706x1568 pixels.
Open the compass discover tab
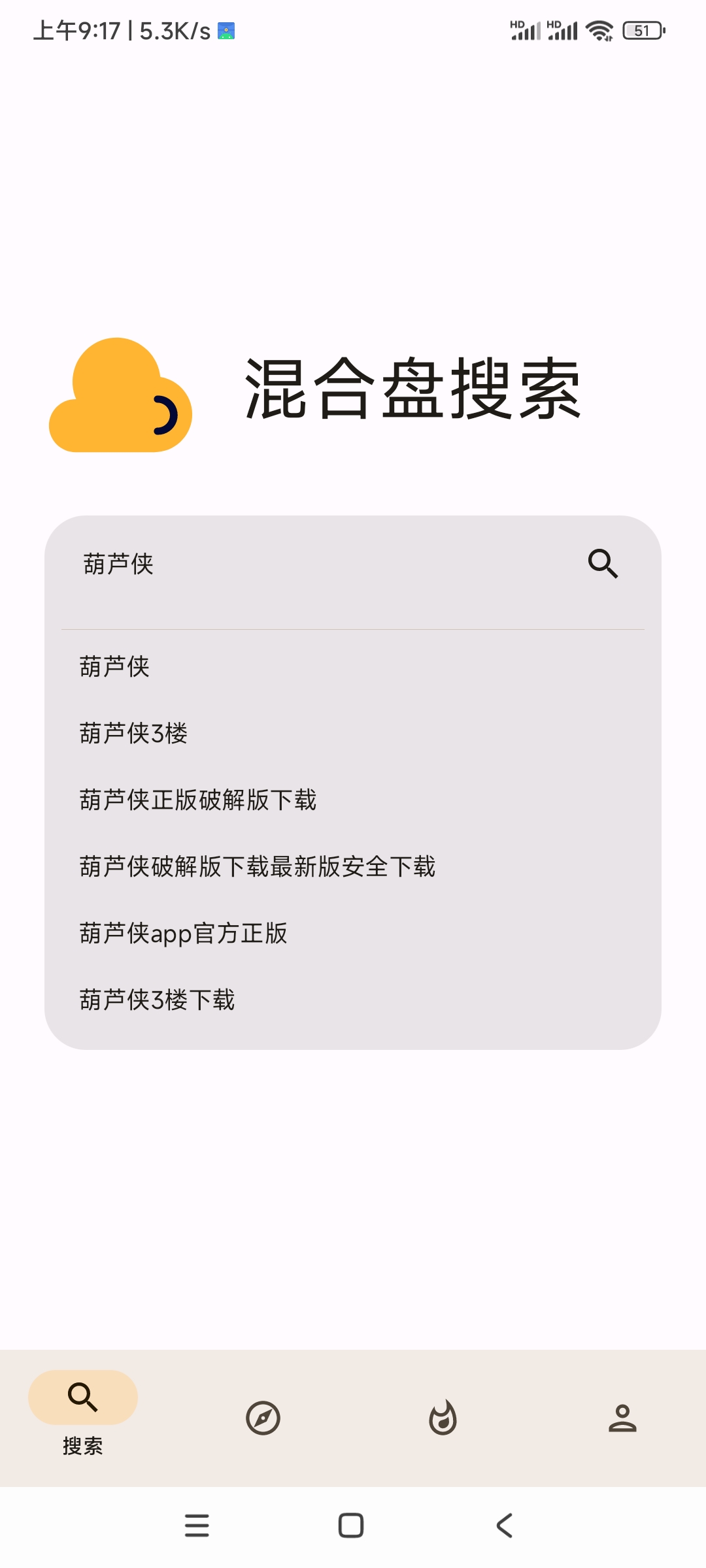(x=263, y=1418)
